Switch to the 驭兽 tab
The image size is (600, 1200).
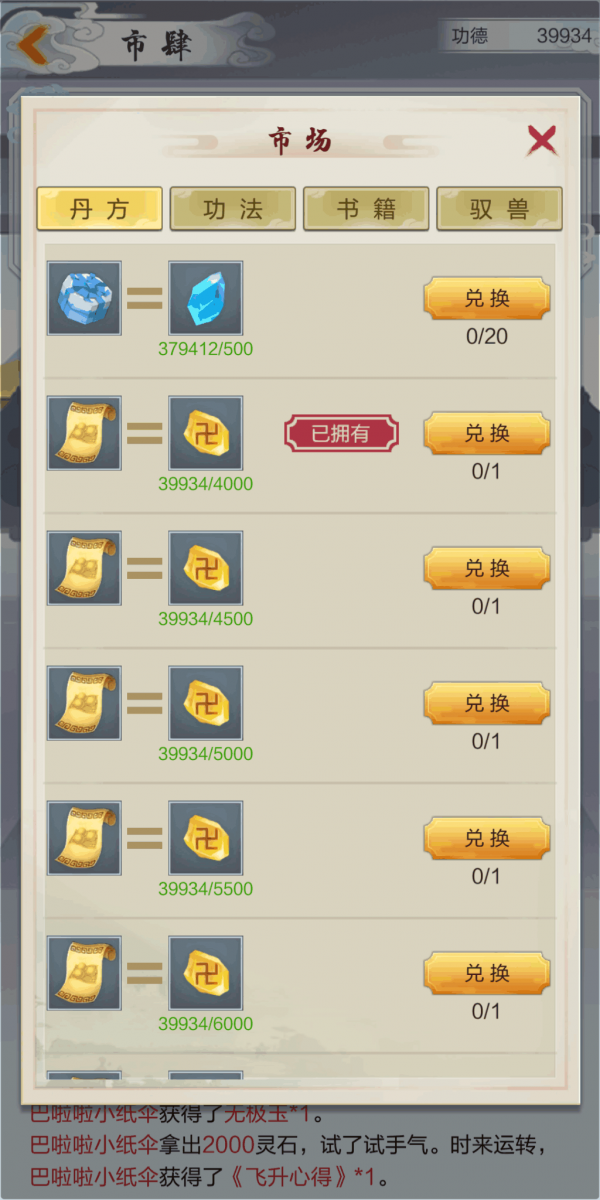(499, 209)
